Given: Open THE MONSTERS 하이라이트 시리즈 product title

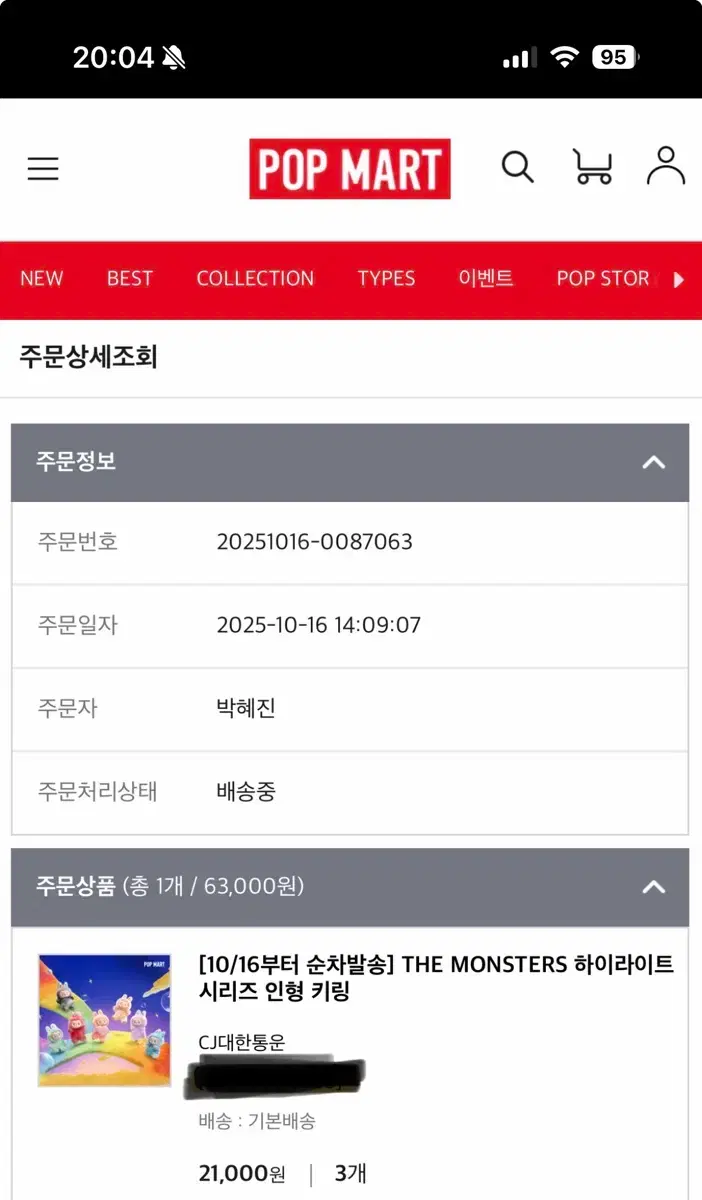Looking at the screenshot, I should pos(437,978).
